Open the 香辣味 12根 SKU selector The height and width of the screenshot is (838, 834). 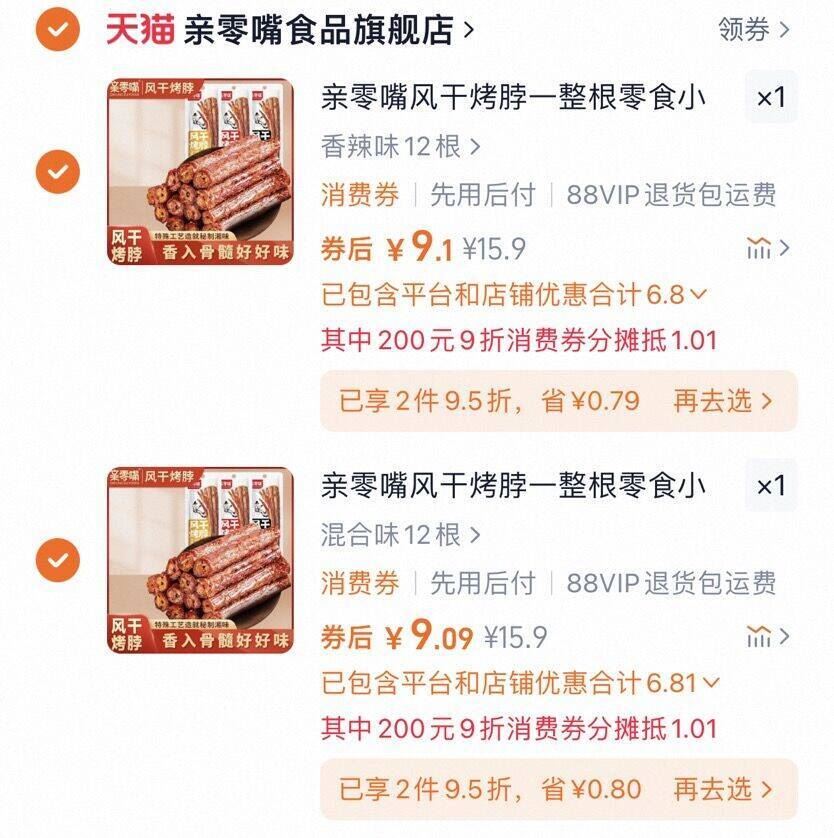tap(395, 147)
